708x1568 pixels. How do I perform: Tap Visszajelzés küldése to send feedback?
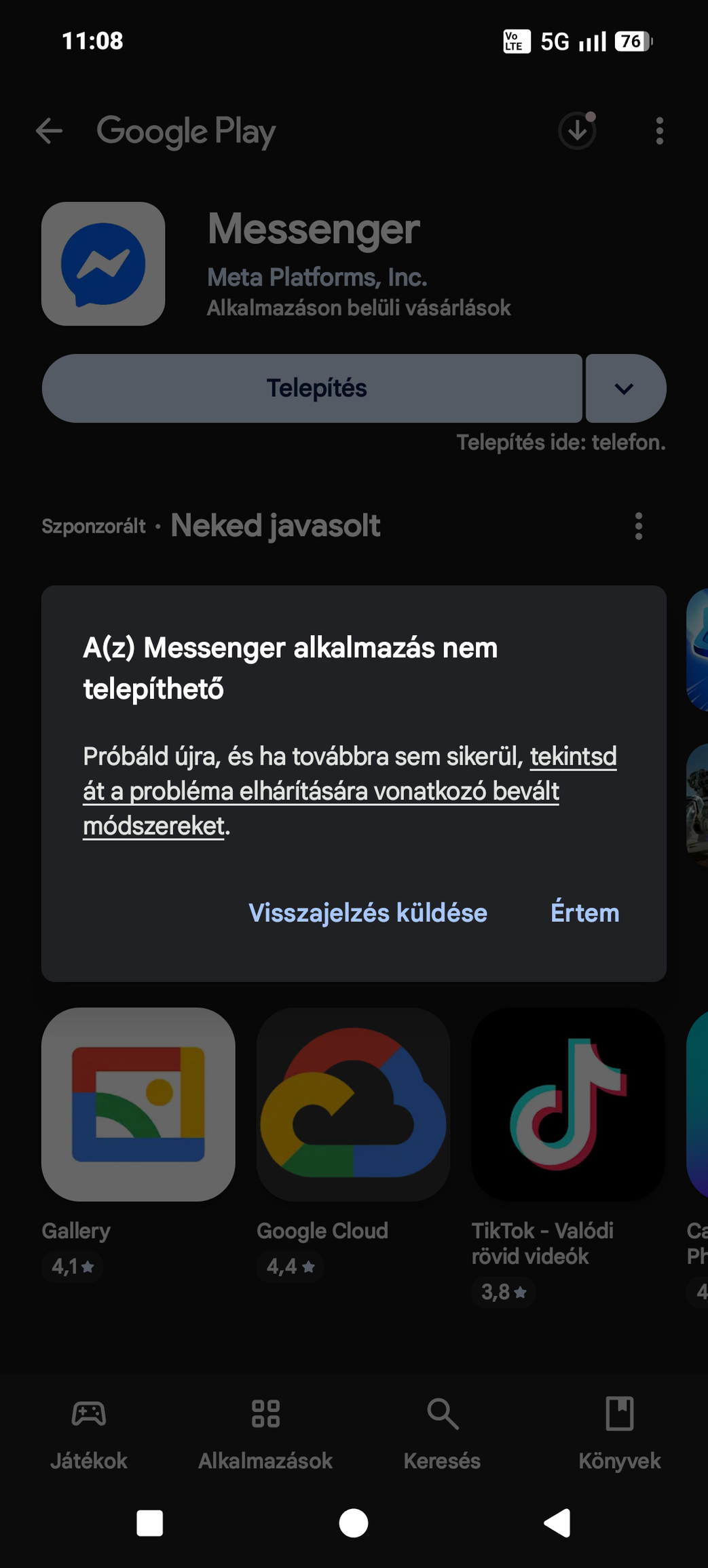(x=368, y=913)
